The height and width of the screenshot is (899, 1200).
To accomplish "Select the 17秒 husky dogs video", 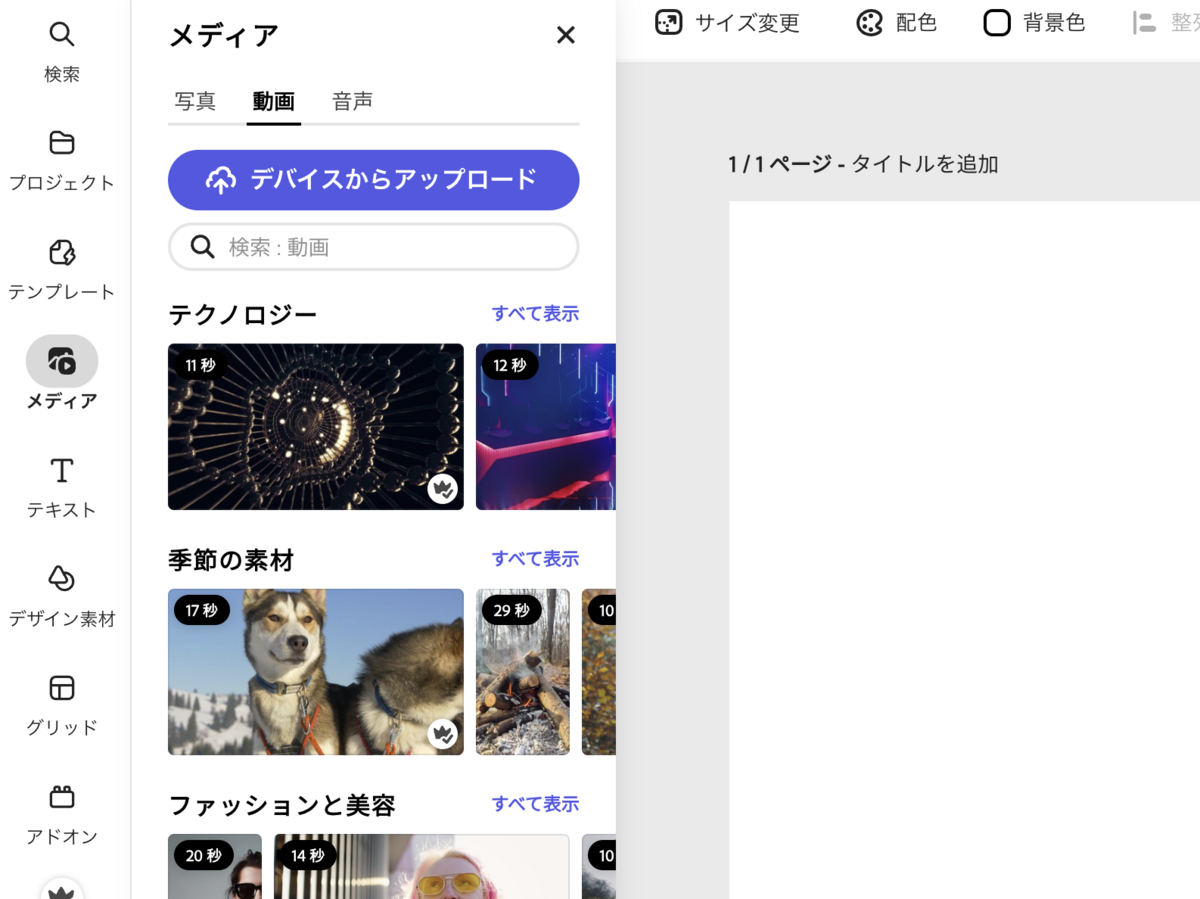I will (315, 672).
